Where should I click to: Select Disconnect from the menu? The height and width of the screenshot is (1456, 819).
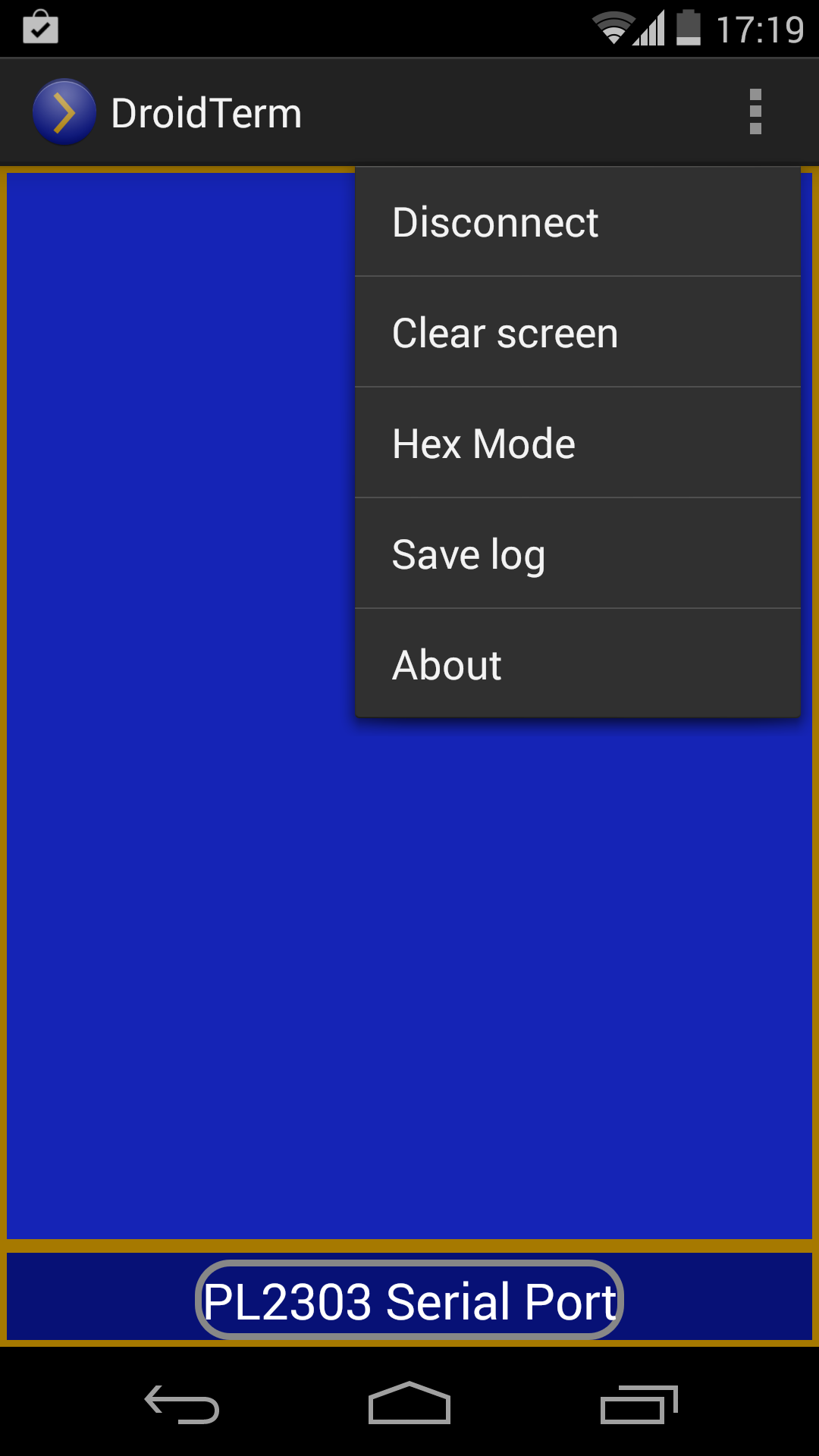576,222
